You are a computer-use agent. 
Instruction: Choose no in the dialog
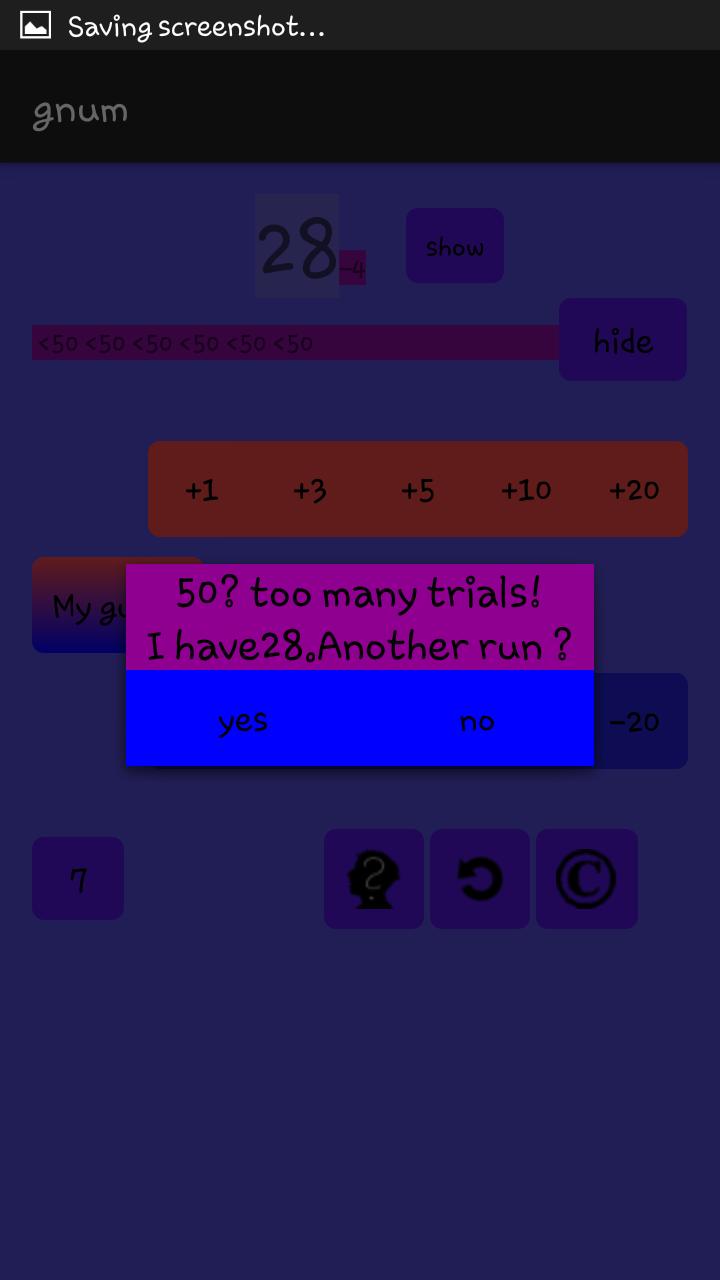coord(477,721)
